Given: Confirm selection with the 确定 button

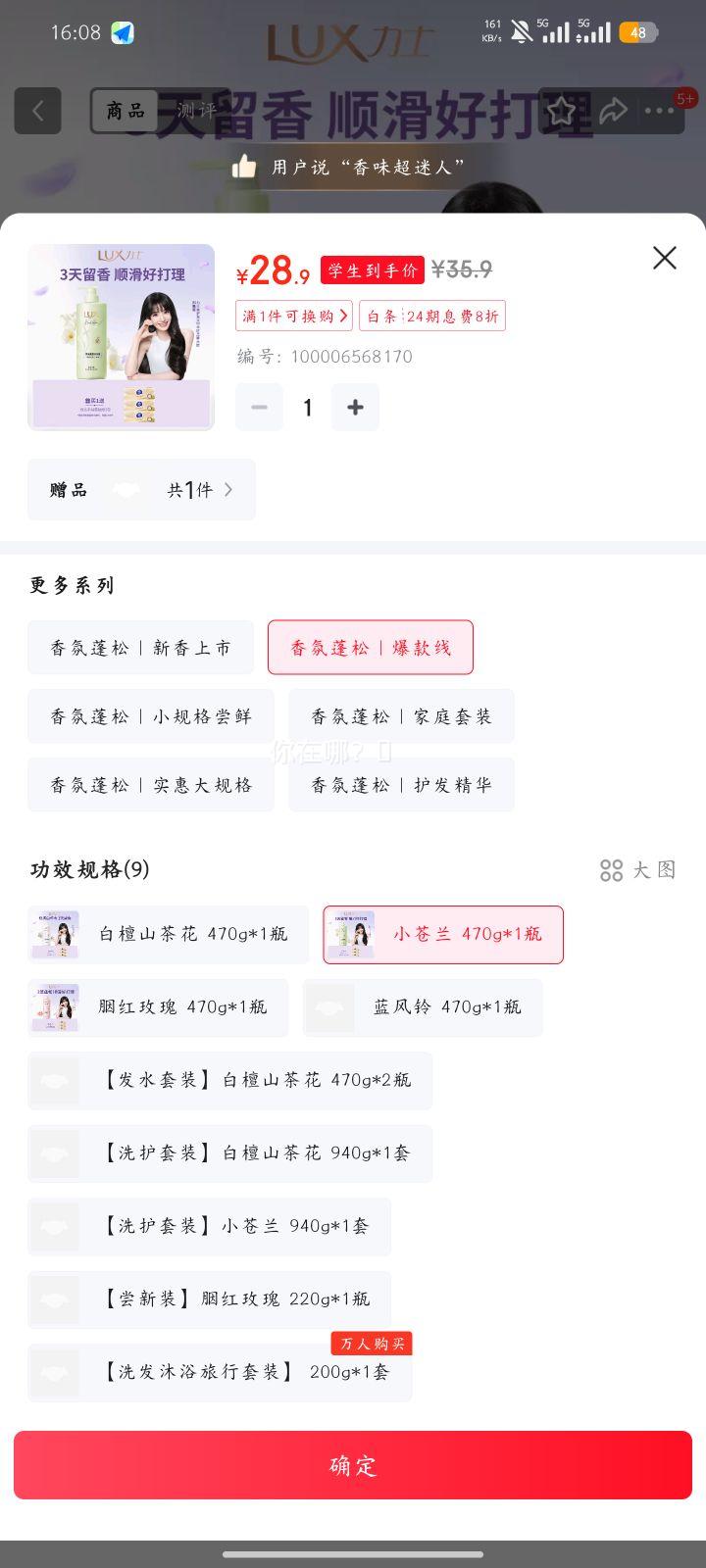Looking at the screenshot, I should 353,1464.
